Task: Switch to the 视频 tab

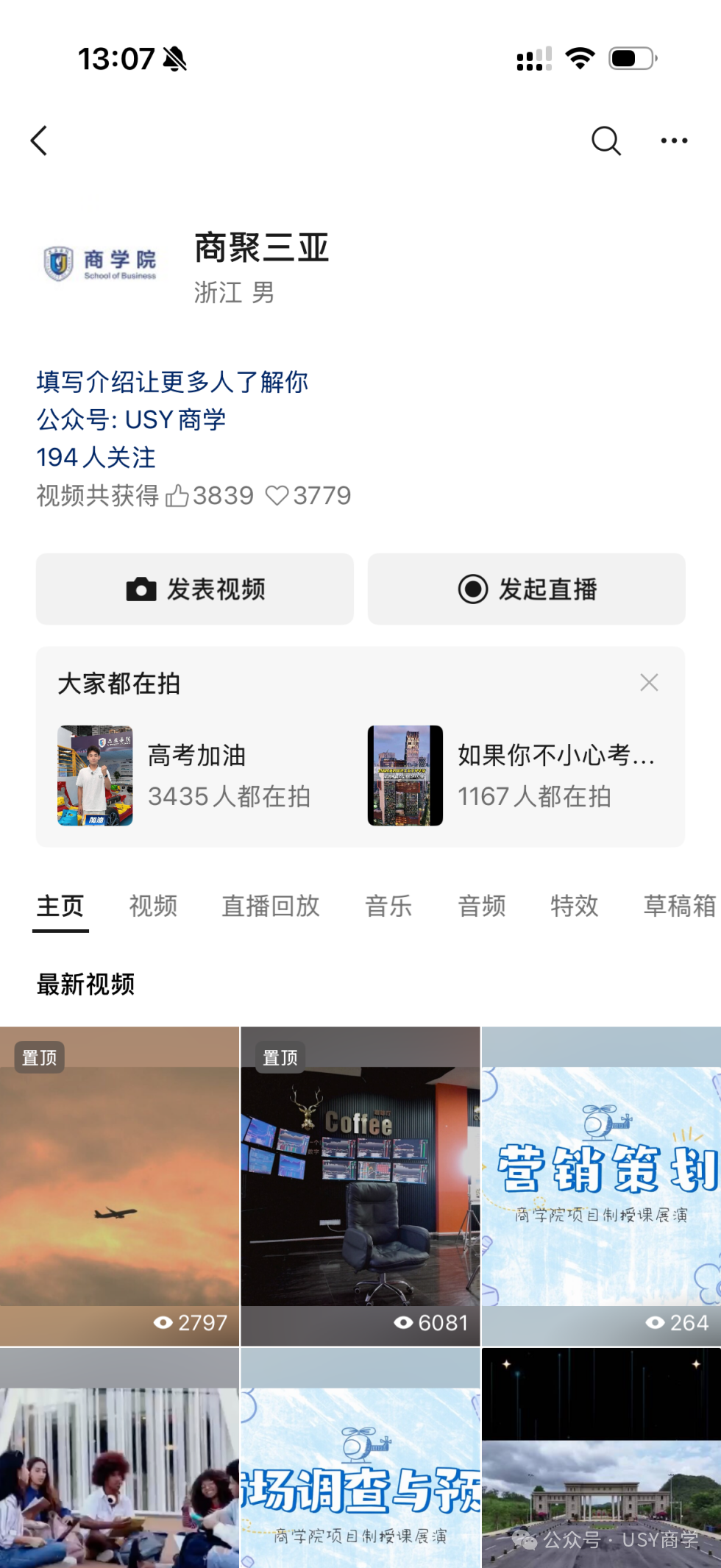Action: tap(153, 906)
